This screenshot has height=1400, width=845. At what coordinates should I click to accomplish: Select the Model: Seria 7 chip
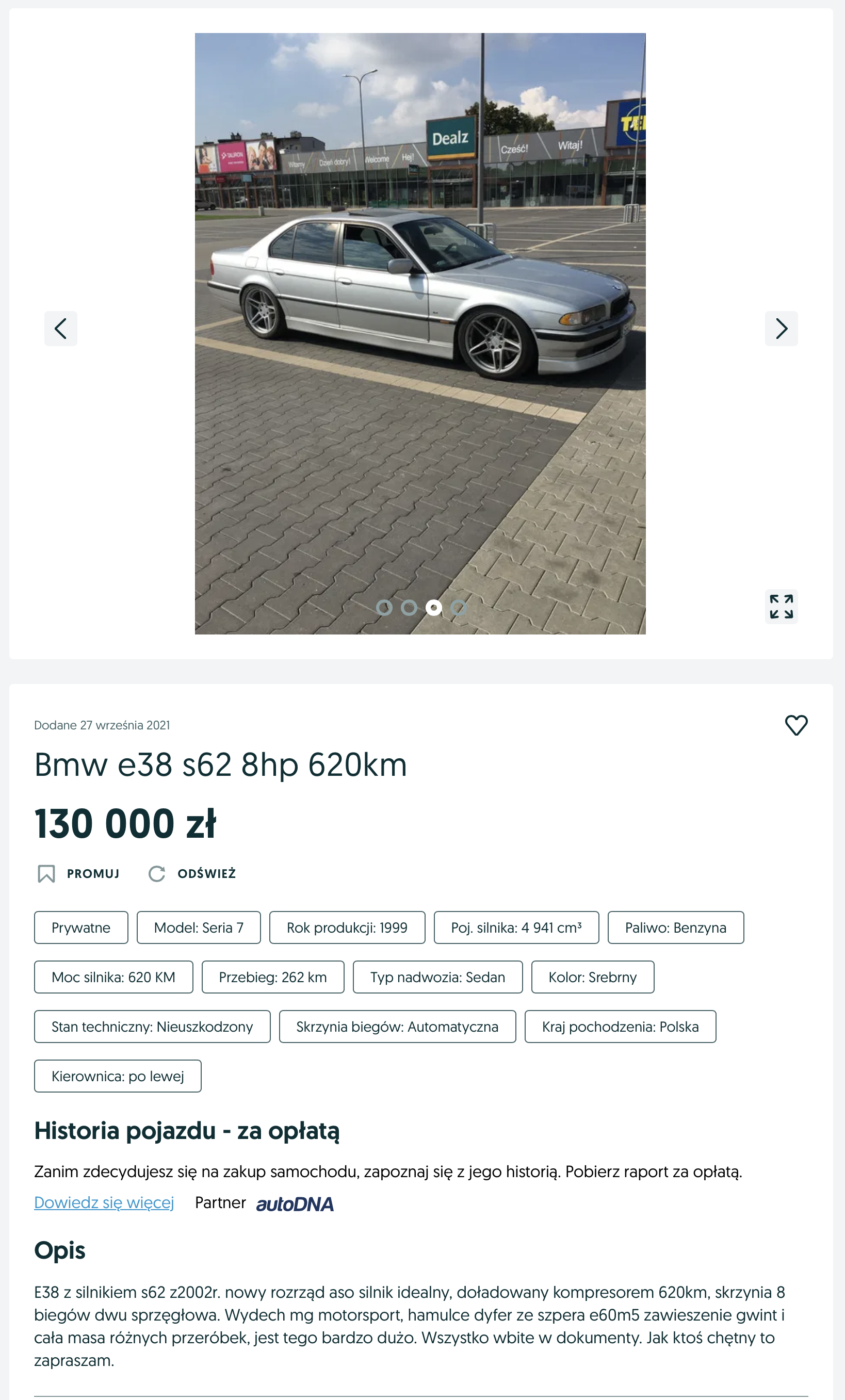[198, 927]
